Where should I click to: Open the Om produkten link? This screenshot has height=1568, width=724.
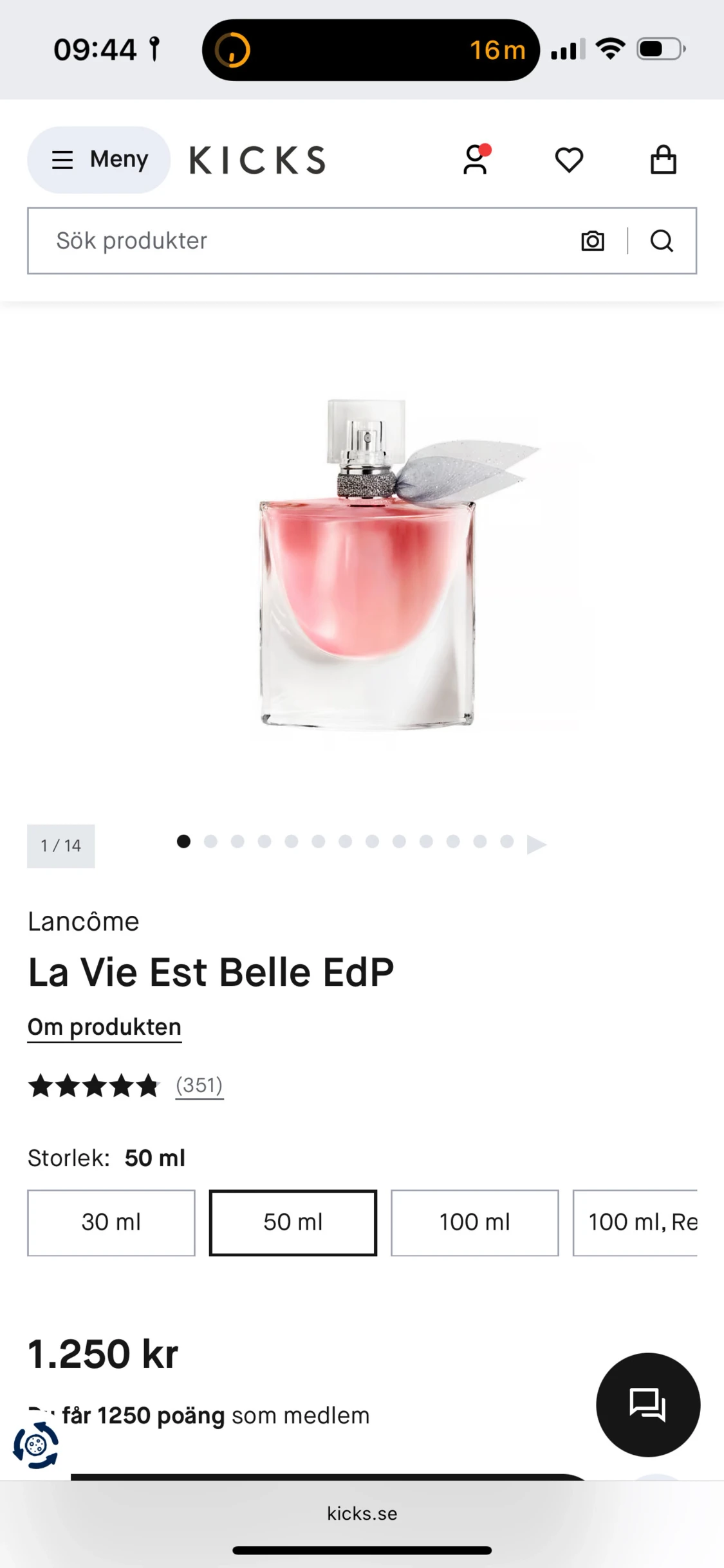point(104,1026)
